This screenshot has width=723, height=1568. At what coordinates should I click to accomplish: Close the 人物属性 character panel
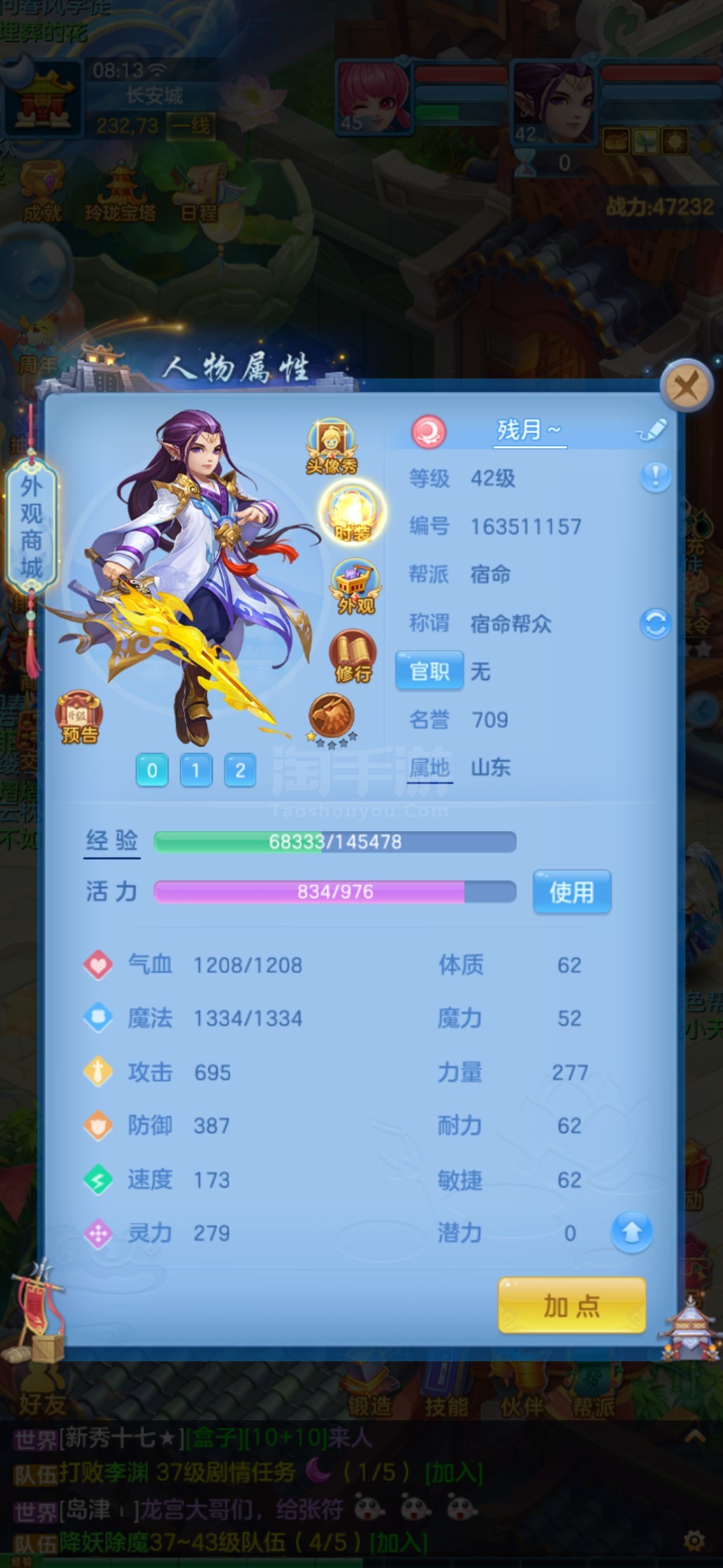pos(685,384)
